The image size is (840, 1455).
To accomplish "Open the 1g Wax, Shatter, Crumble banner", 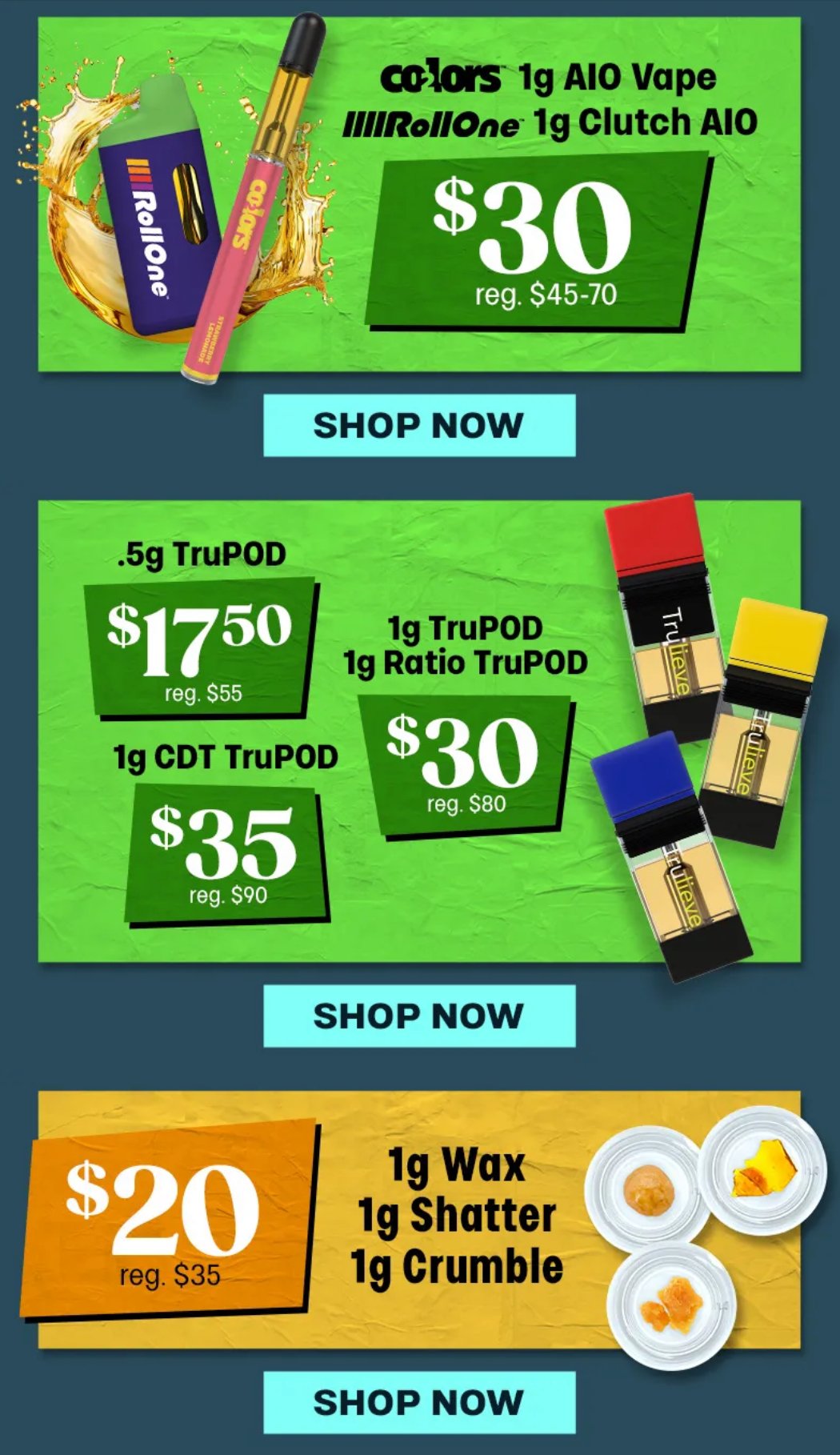I will (x=419, y=1219).
